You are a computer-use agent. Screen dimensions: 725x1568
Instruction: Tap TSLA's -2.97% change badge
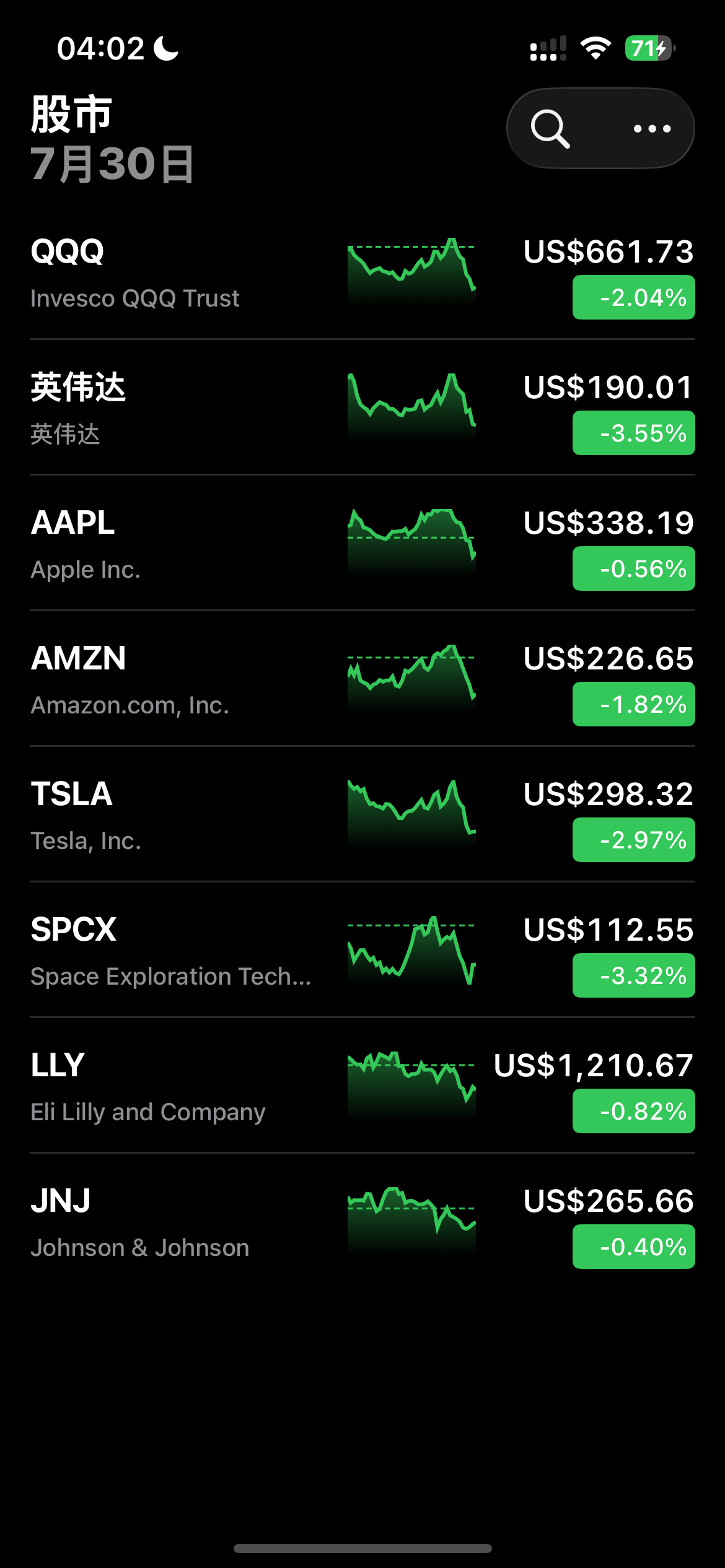coord(633,840)
